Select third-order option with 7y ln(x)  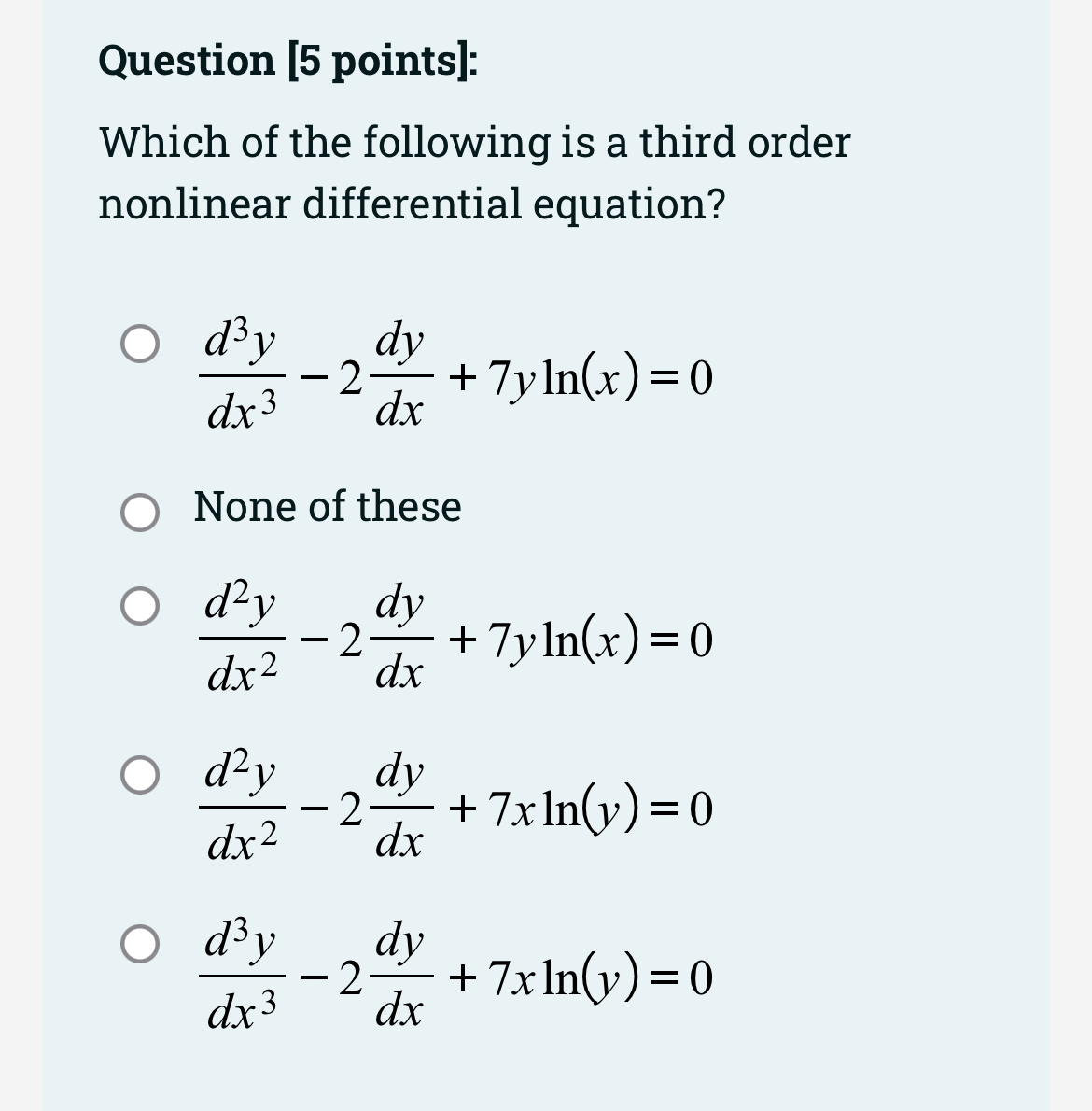[x=139, y=343]
